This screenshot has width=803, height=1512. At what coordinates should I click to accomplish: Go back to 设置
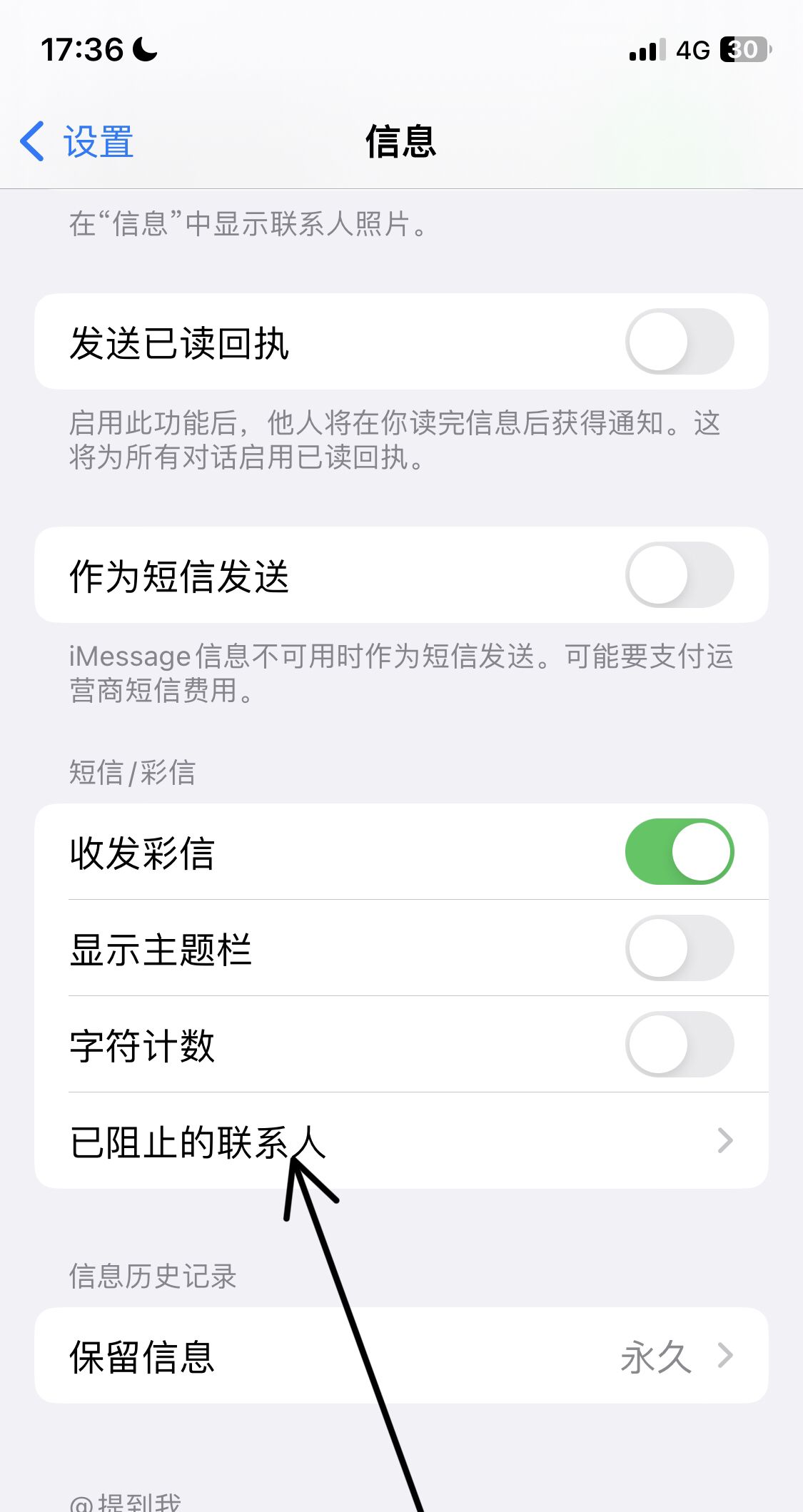77,141
